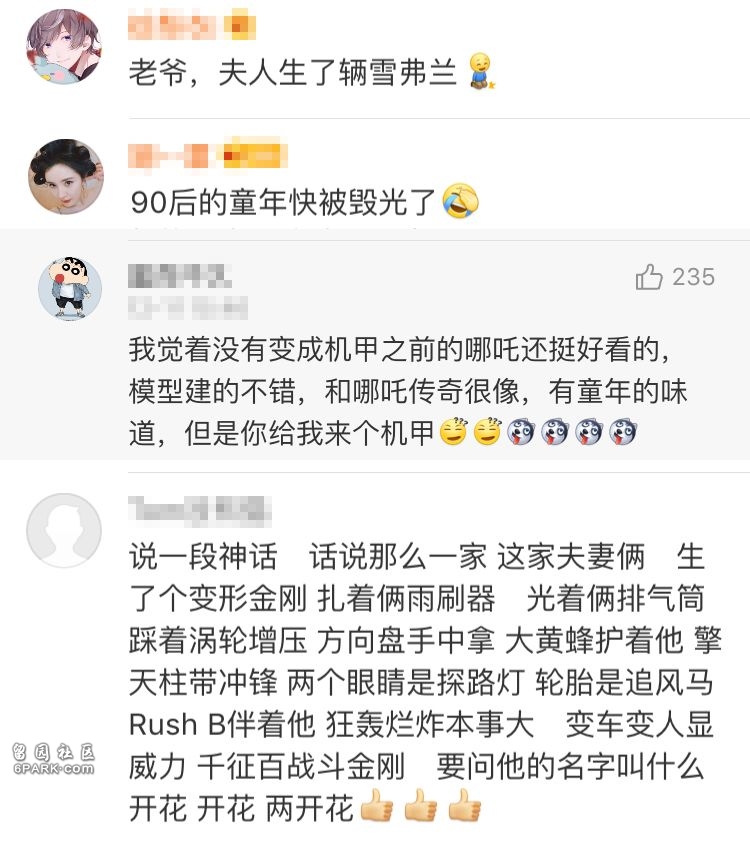The height and width of the screenshot is (841, 750).
Task: Open the avatar above the 90后的童年 comment
Action: click(x=64, y=177)
